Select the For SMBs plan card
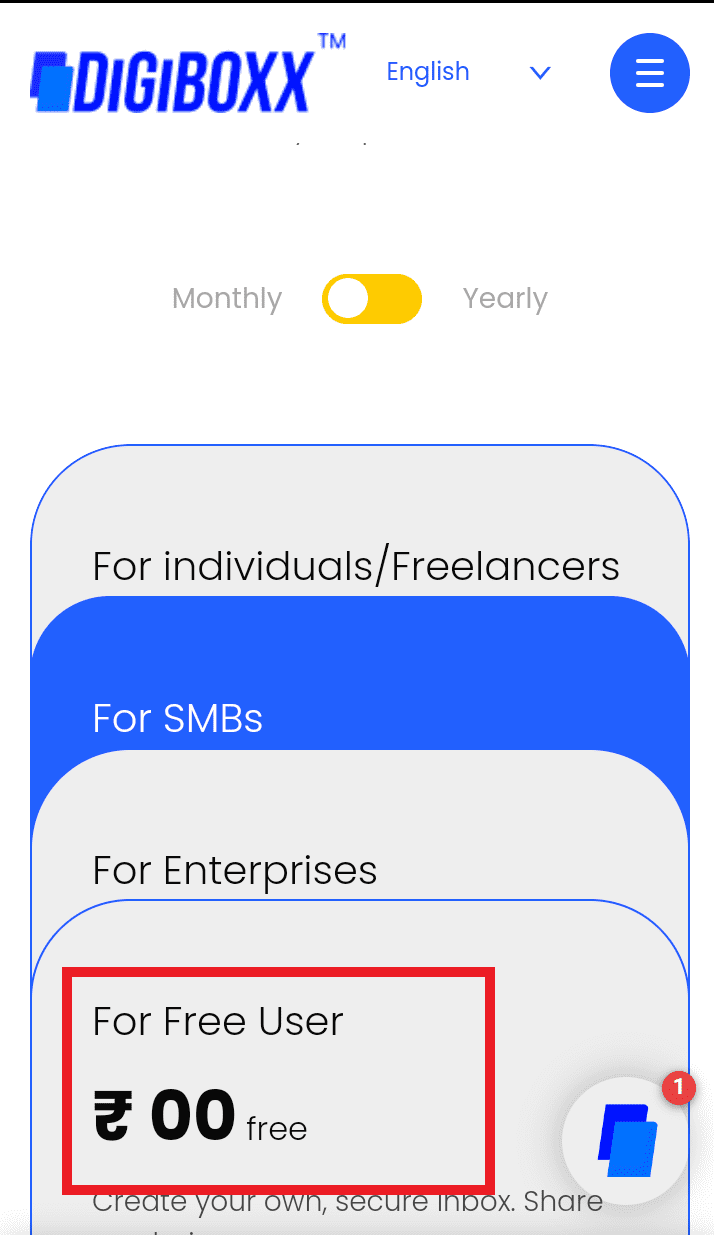Viewport: 714px width, 1235px height. 360,674
